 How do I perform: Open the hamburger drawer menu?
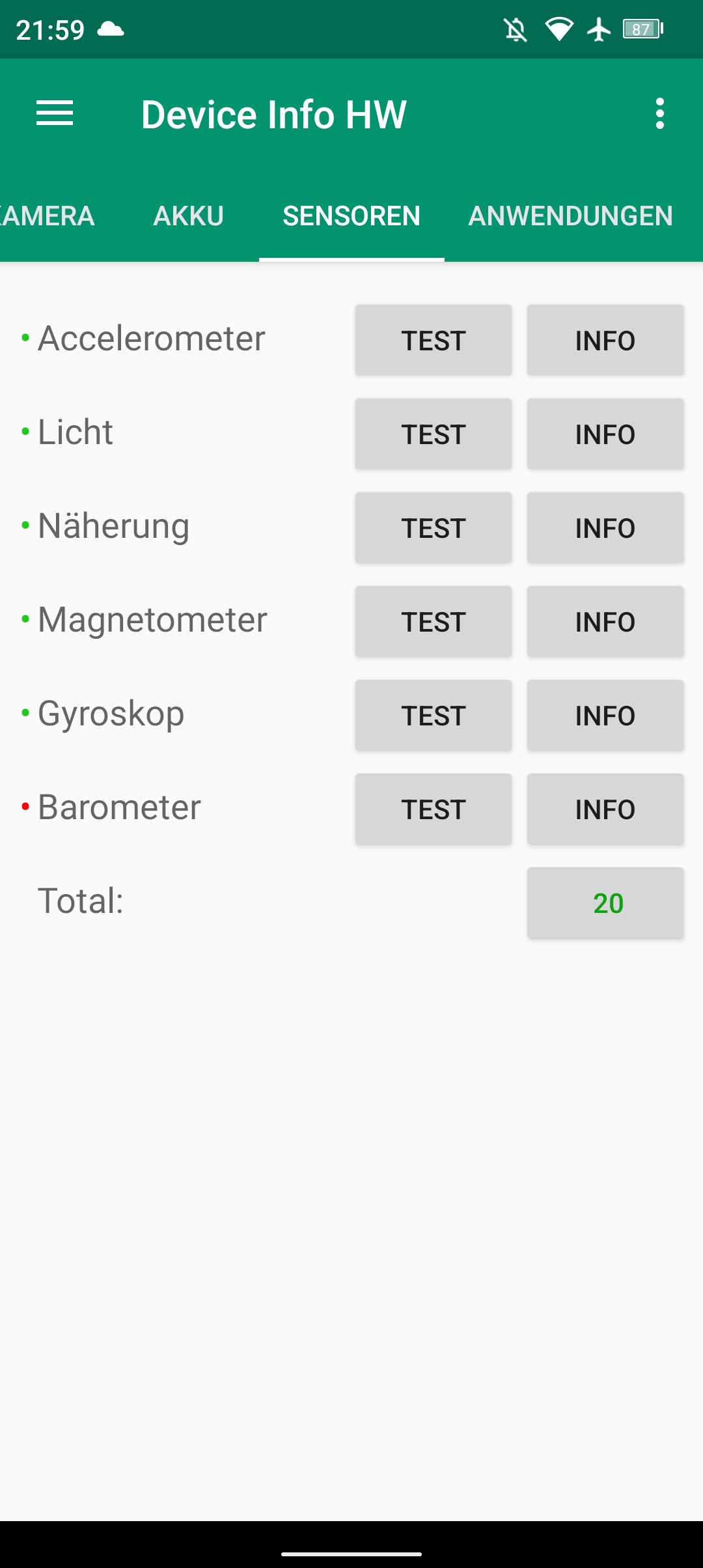coord(55,114)
